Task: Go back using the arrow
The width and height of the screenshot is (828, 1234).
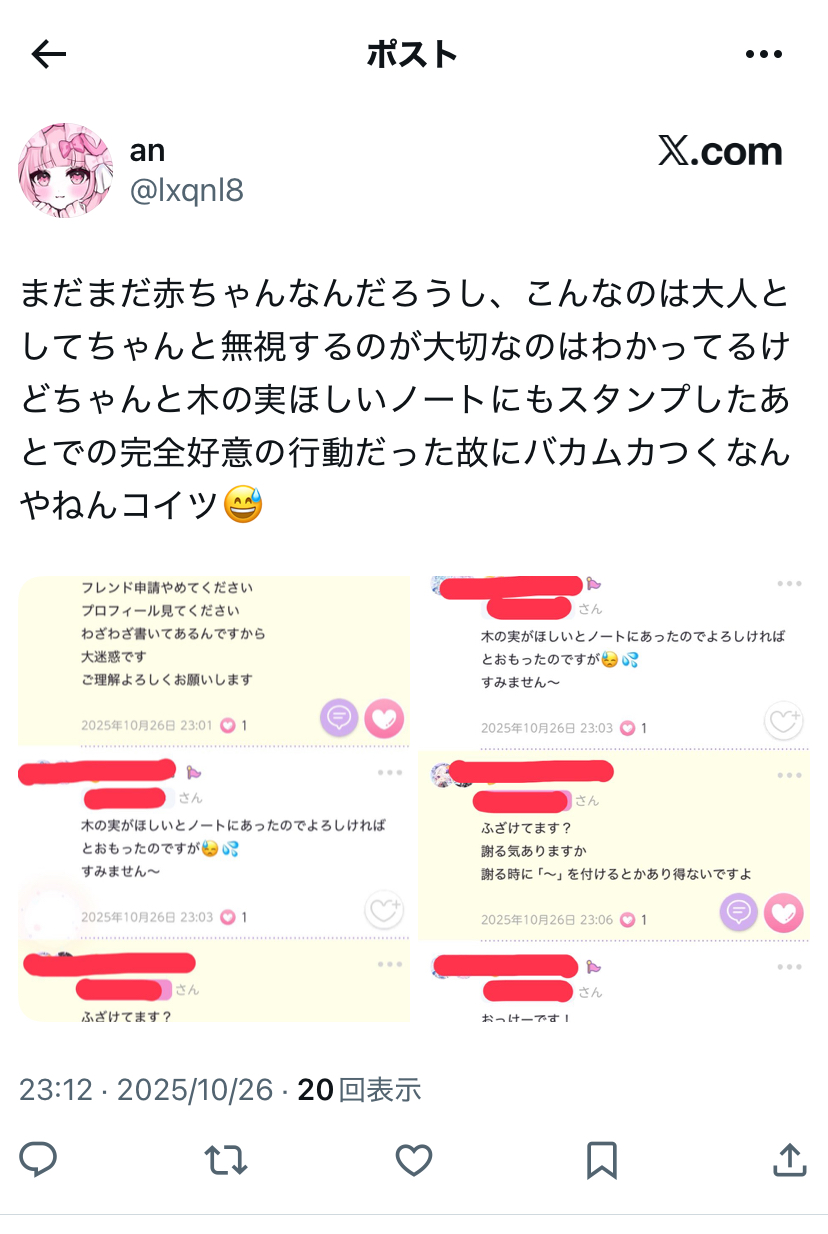Action: 49,55
